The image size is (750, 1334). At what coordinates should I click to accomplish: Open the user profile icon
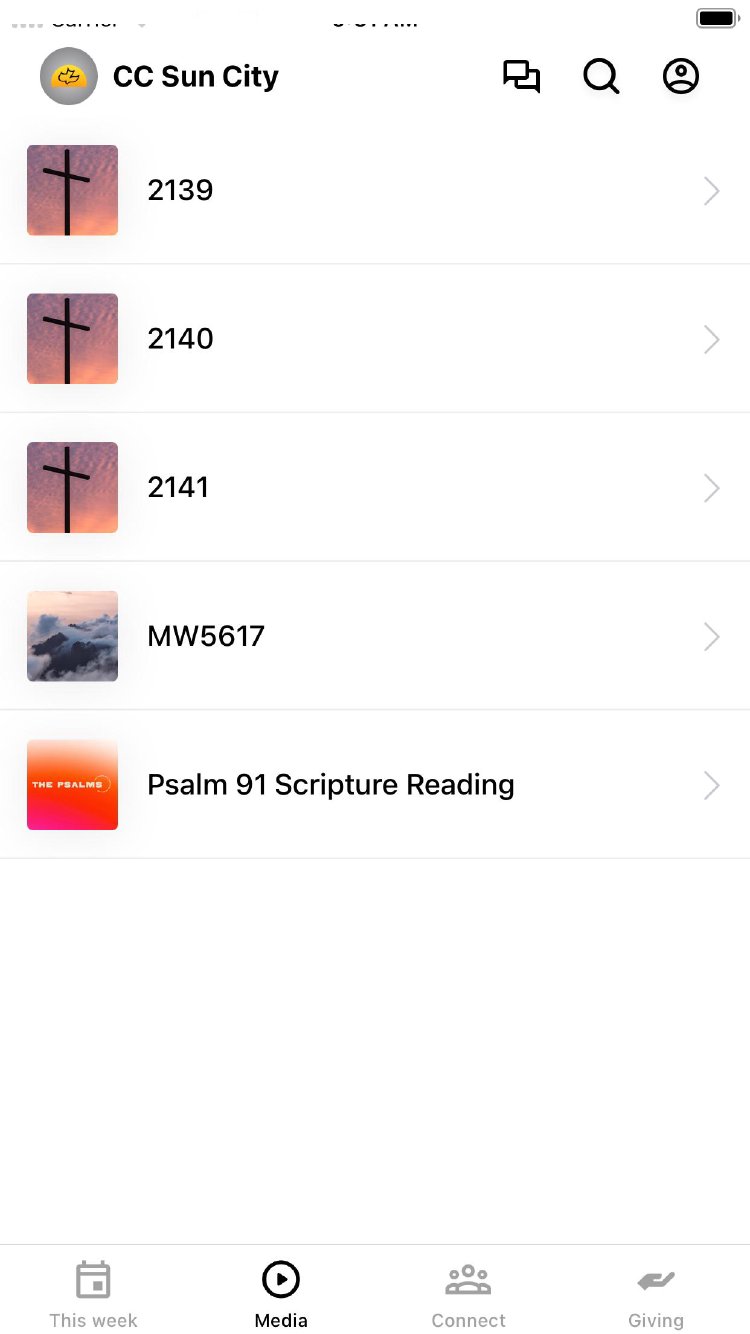[x=681, y=77]
